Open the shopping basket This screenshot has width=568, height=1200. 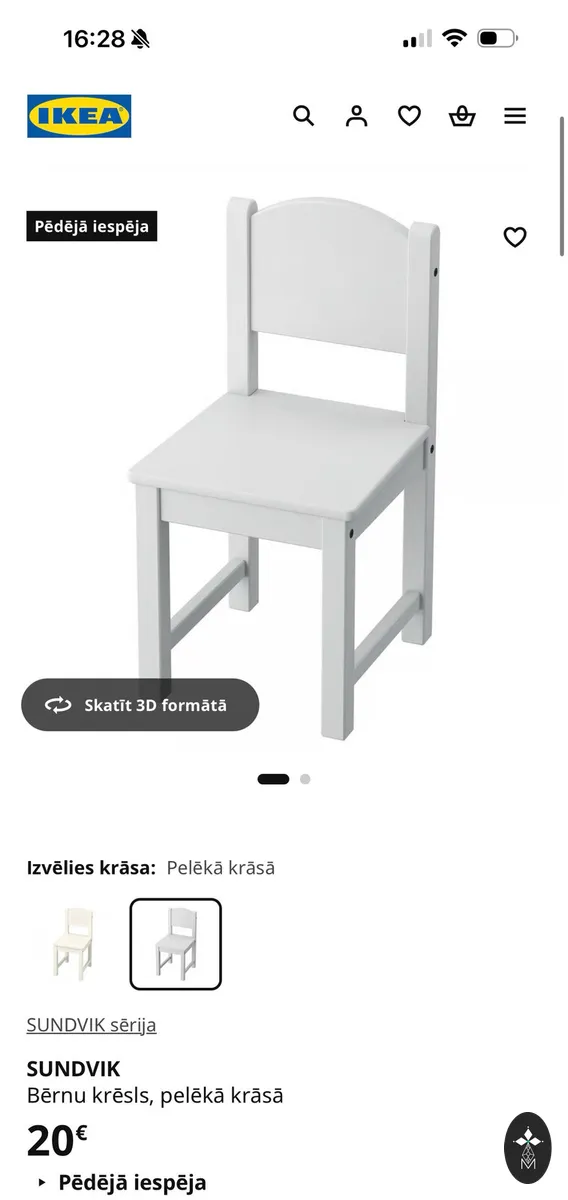462,116
